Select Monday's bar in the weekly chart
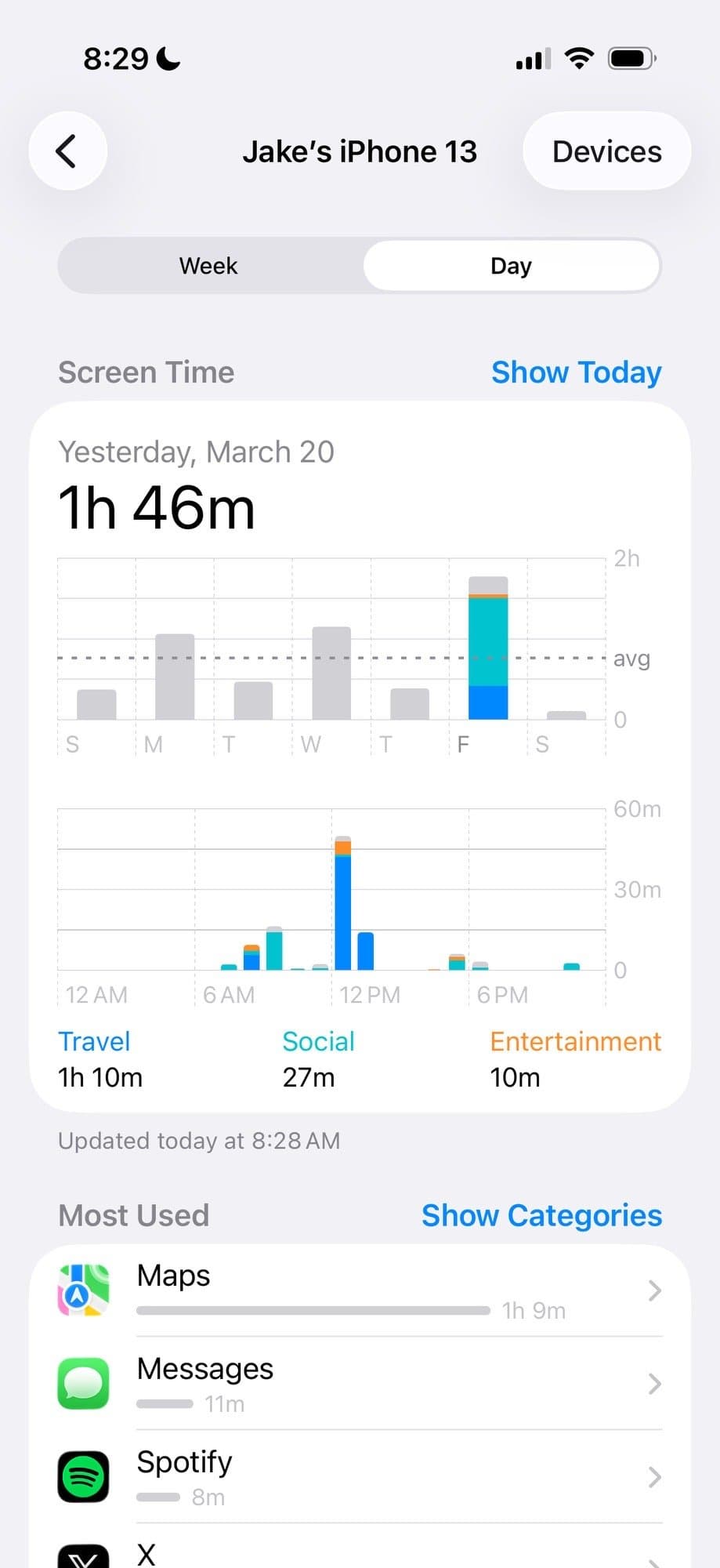720x1568 pixels. coord(175,677)
